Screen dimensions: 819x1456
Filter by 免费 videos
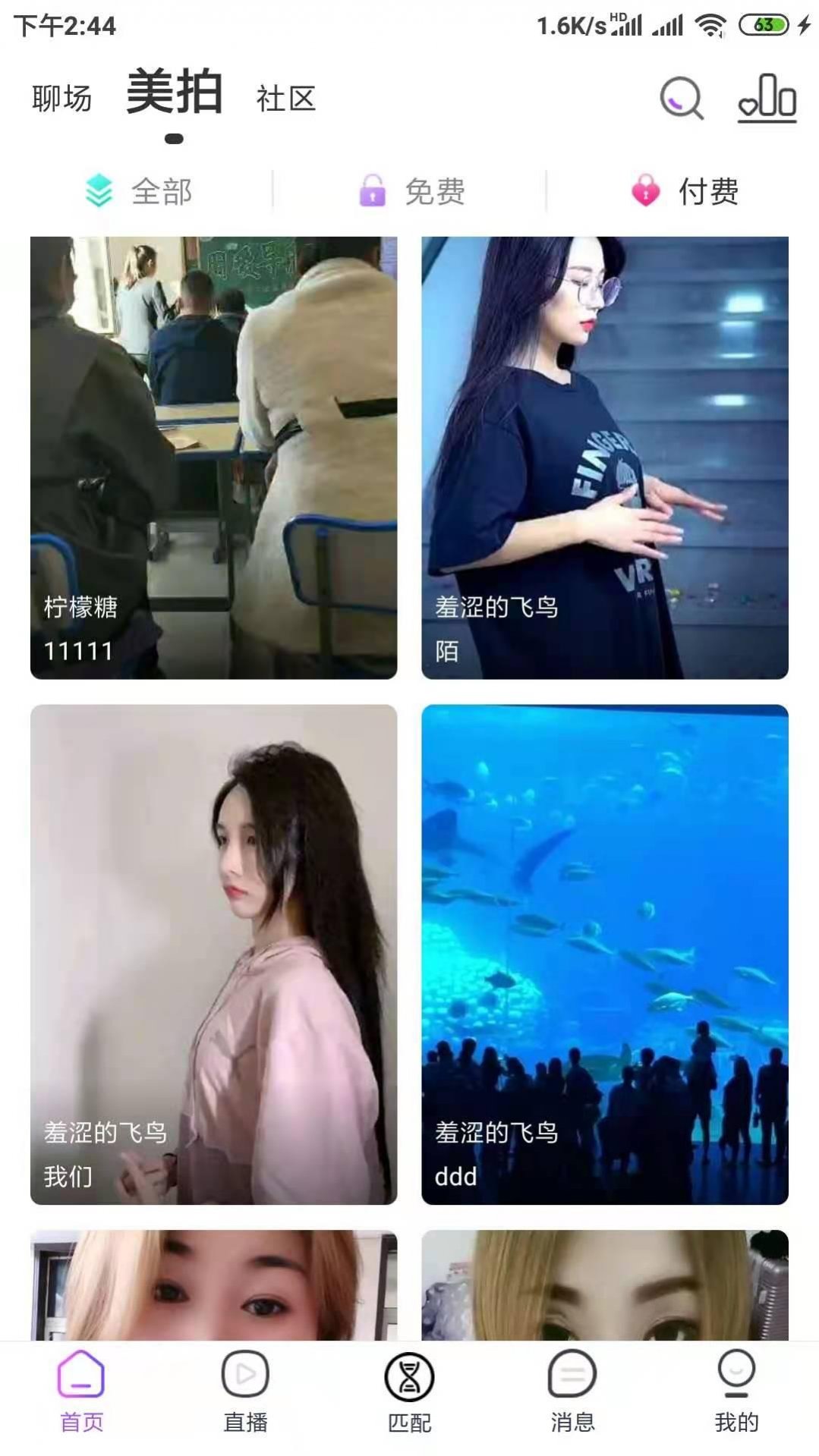(x=412, y=191)
